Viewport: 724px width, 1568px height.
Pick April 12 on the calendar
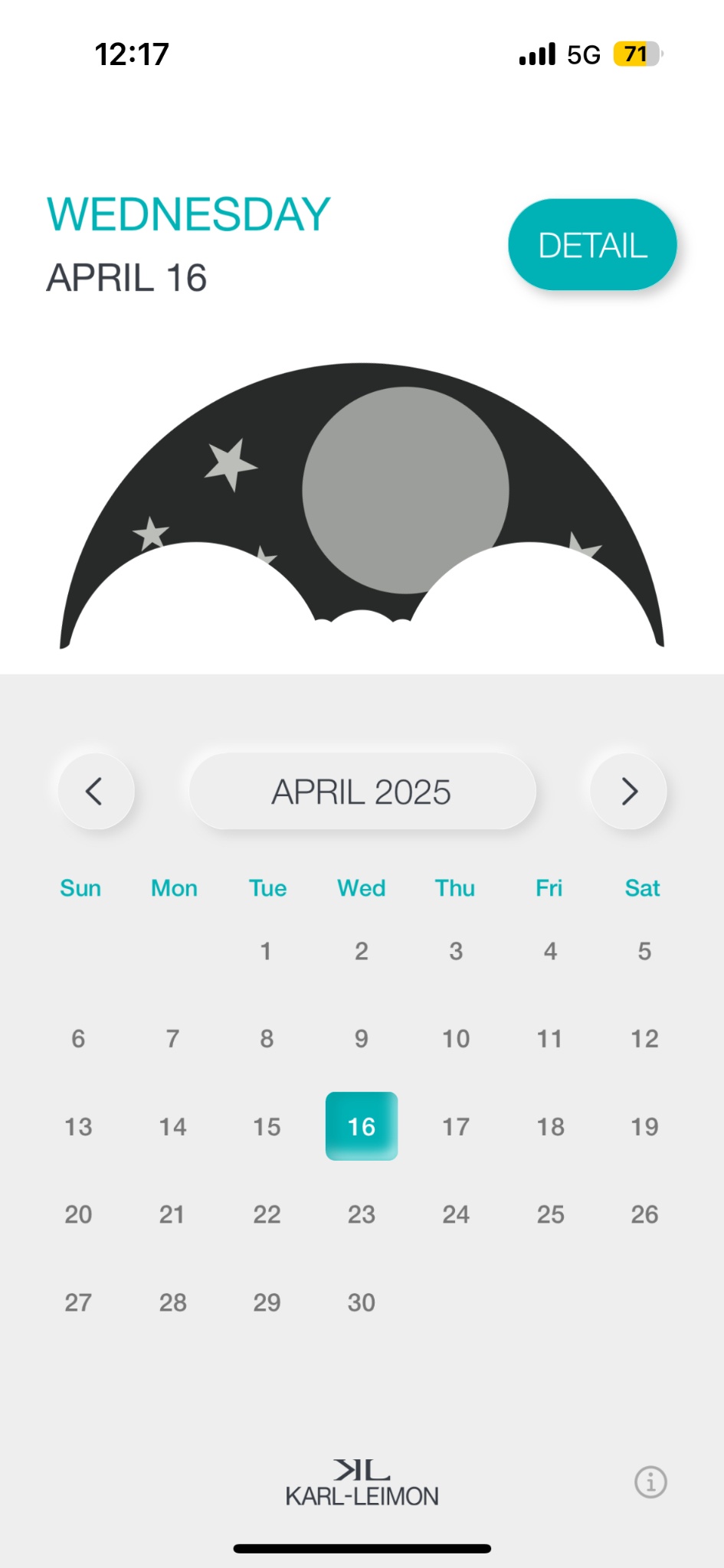[x=644, y=1039]
